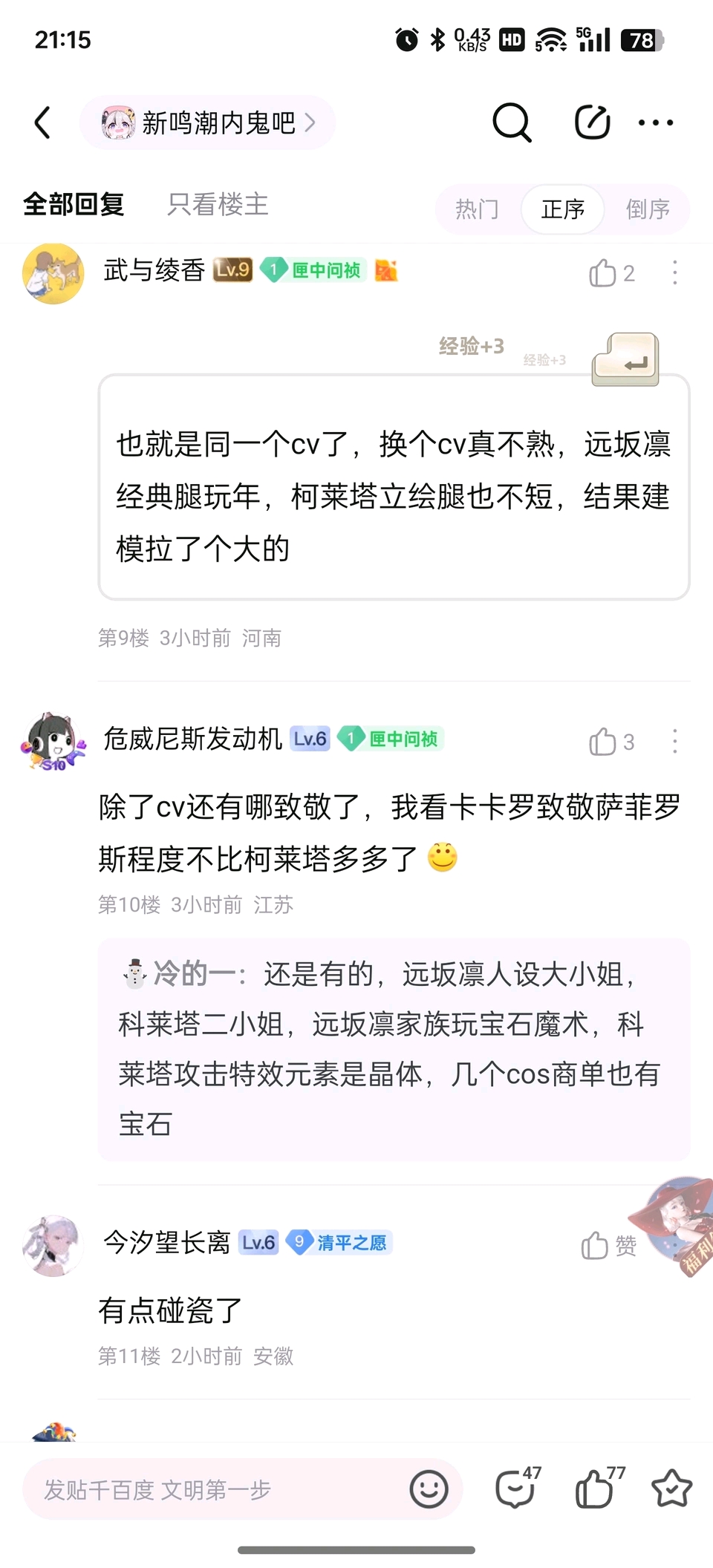The image size is (713, 1568).
Task: Open the emoji picker in the reply bar
Action: coord(429,1489)
